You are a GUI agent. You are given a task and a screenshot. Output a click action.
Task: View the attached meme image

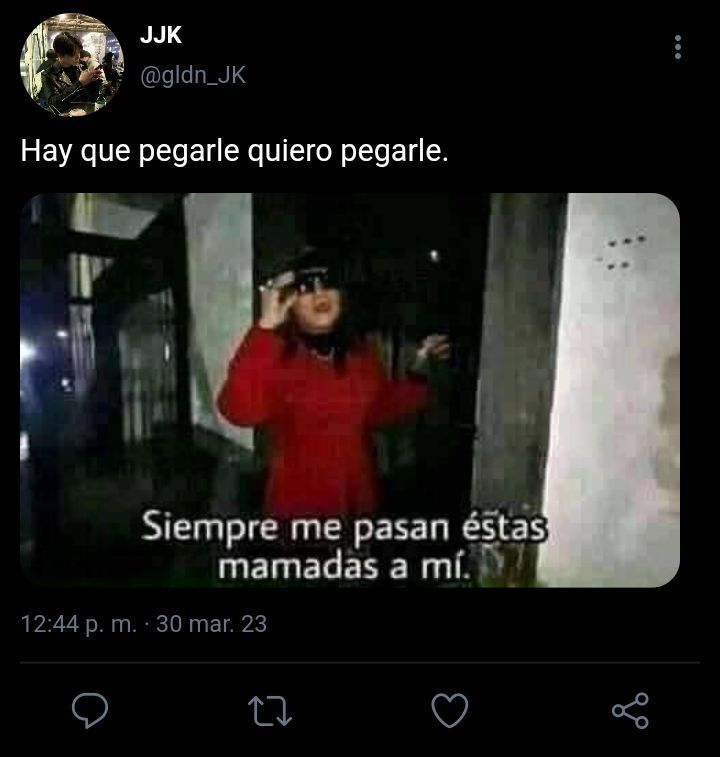[x=350, y=390]
